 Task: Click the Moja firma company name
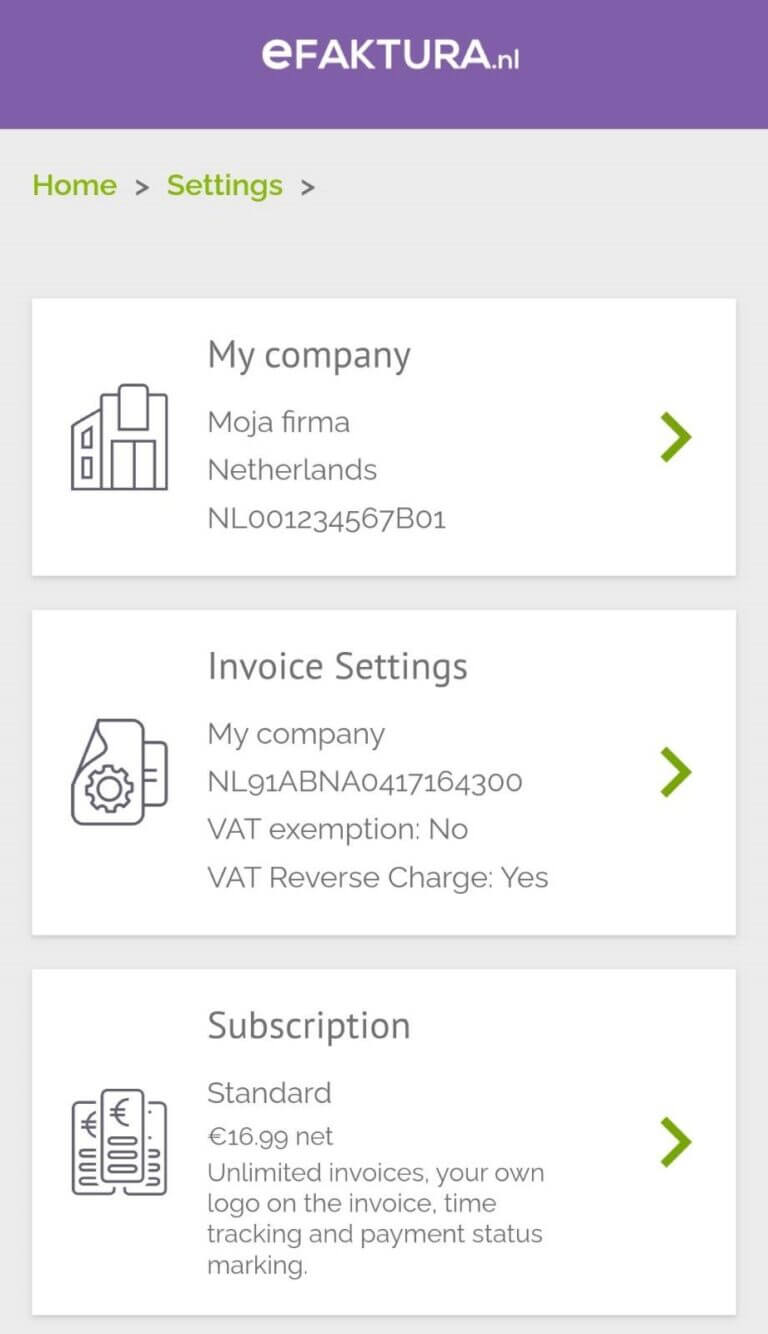[x=278, y=423]
